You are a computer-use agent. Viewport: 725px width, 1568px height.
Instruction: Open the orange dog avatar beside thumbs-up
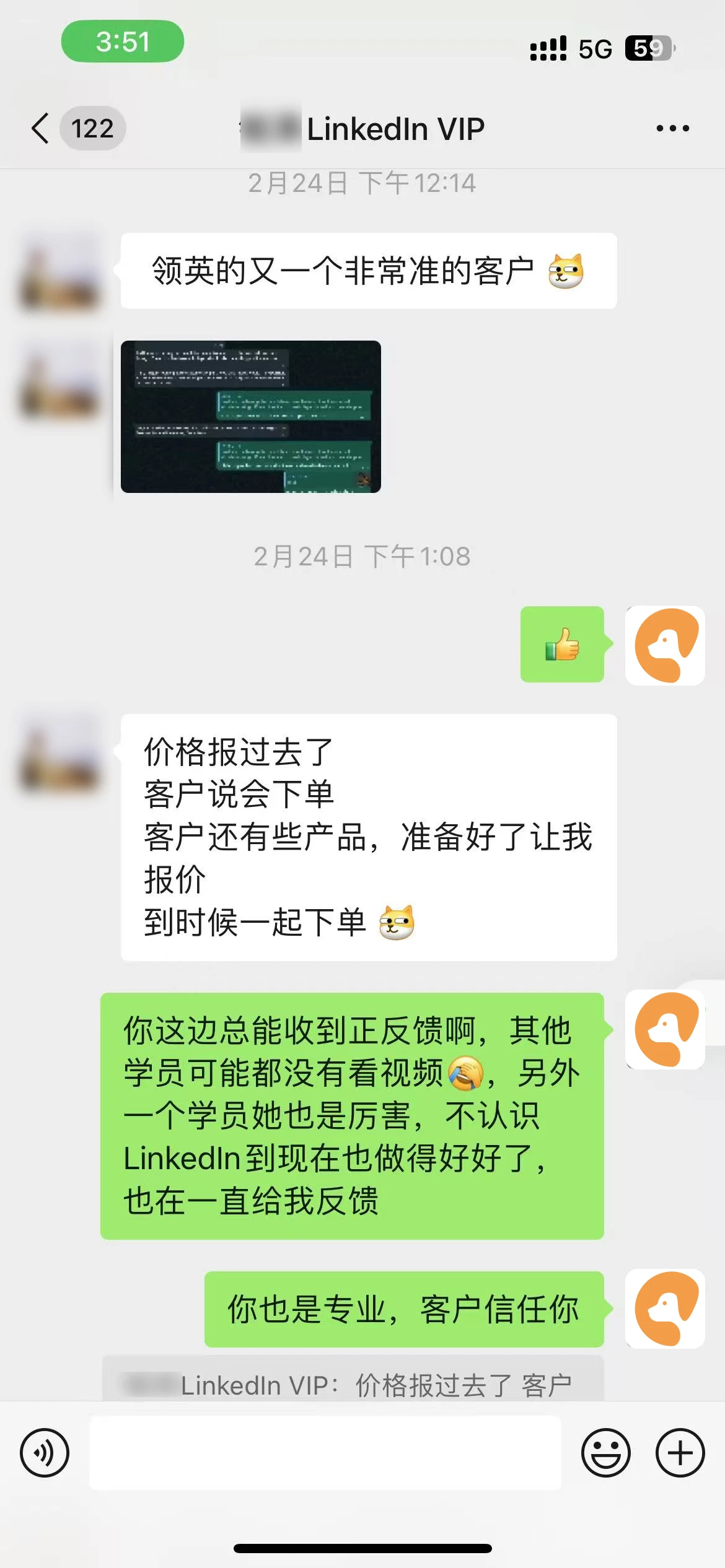pos(665,645)
